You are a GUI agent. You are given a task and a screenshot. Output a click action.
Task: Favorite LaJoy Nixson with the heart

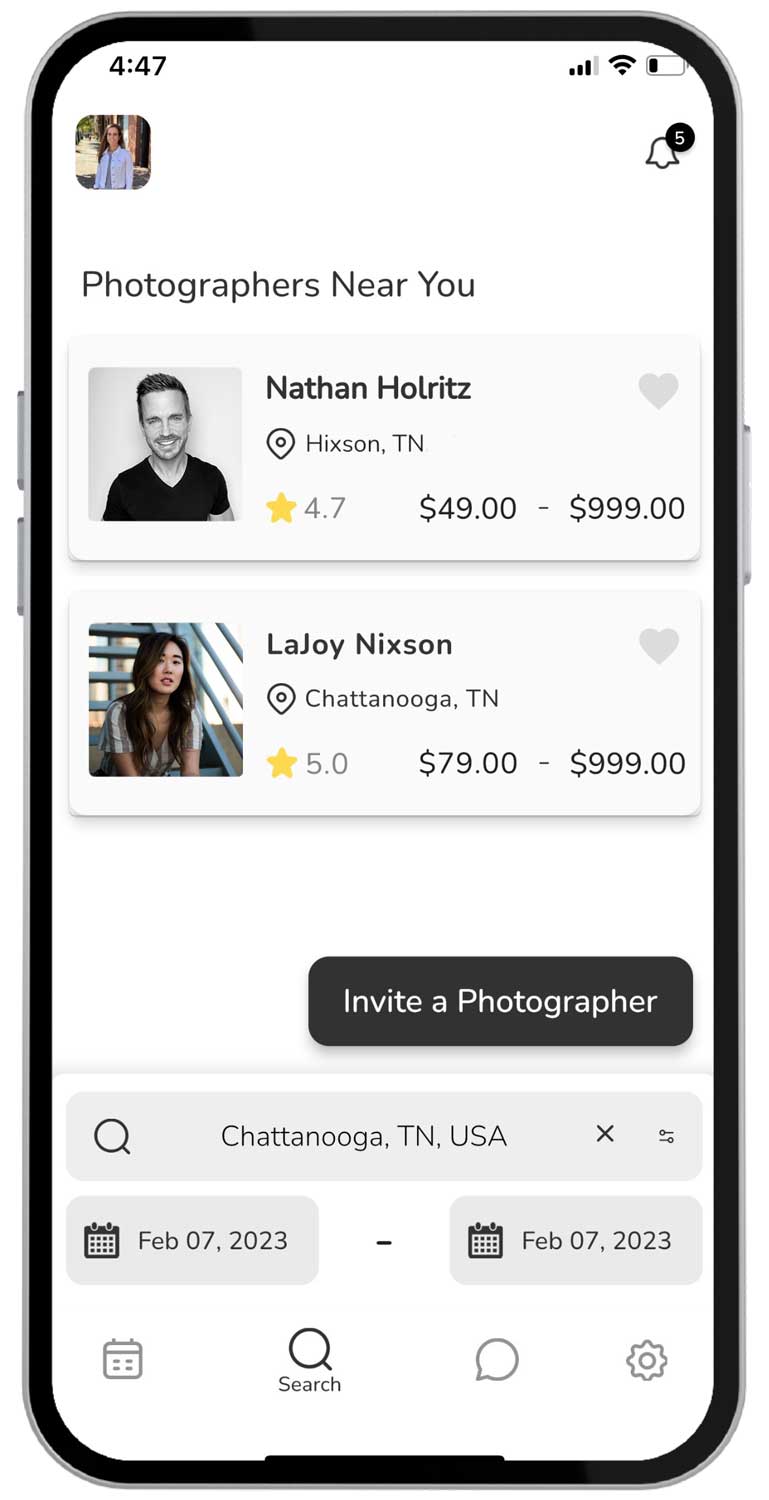pos(658,646)
